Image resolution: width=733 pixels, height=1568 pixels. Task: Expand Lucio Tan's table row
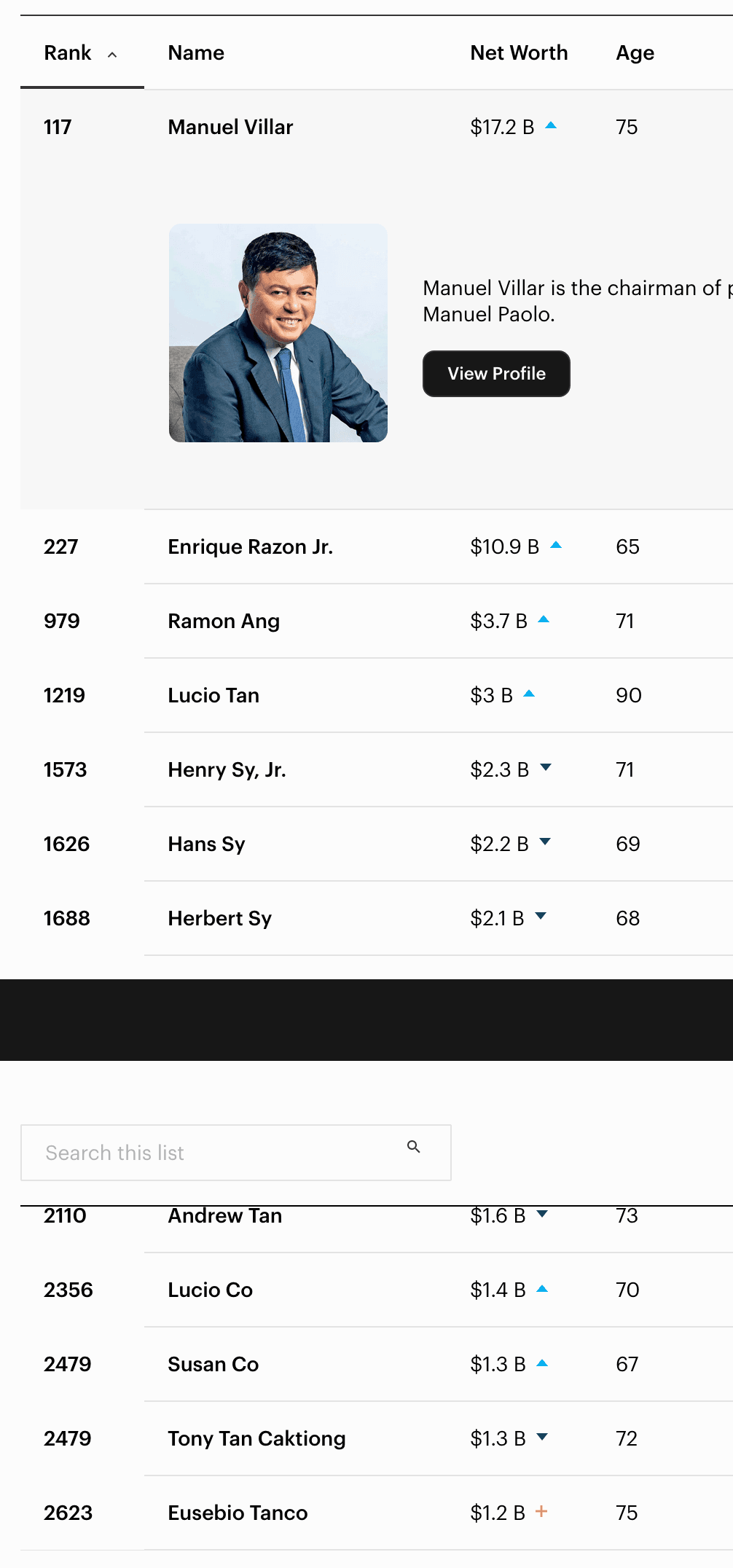point(213,694)
